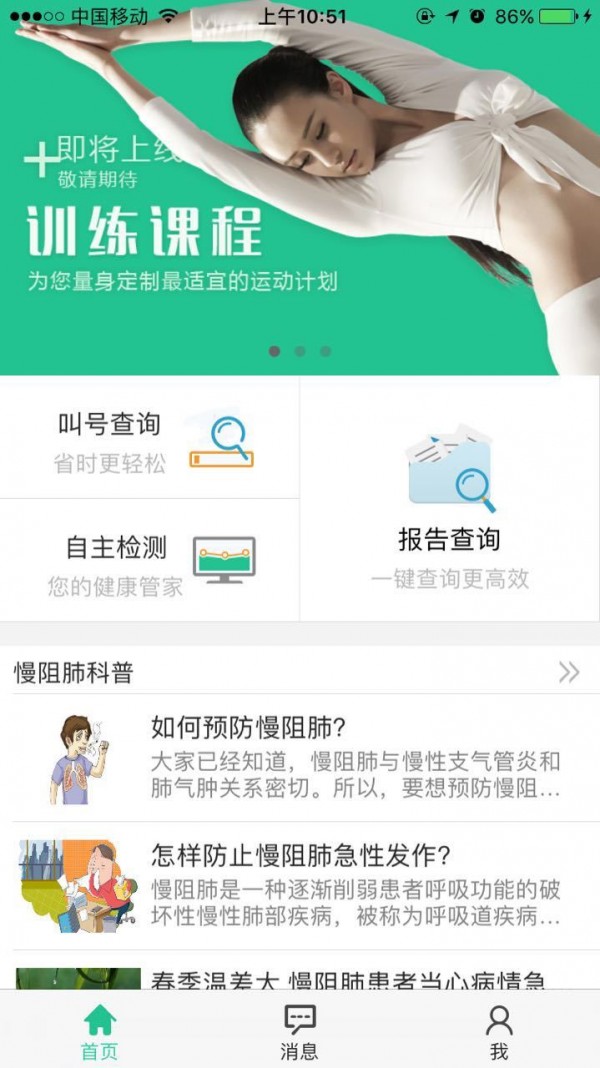
Task: Switch to the 首页 tab
Action: point(100,1030)
